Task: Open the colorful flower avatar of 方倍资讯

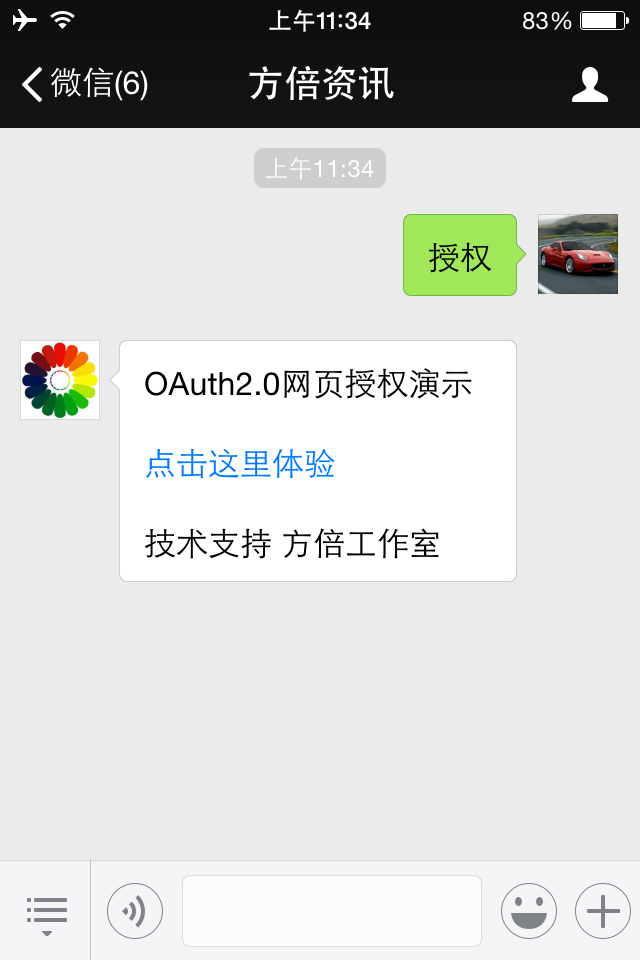Action: click(x=60, y=380)
